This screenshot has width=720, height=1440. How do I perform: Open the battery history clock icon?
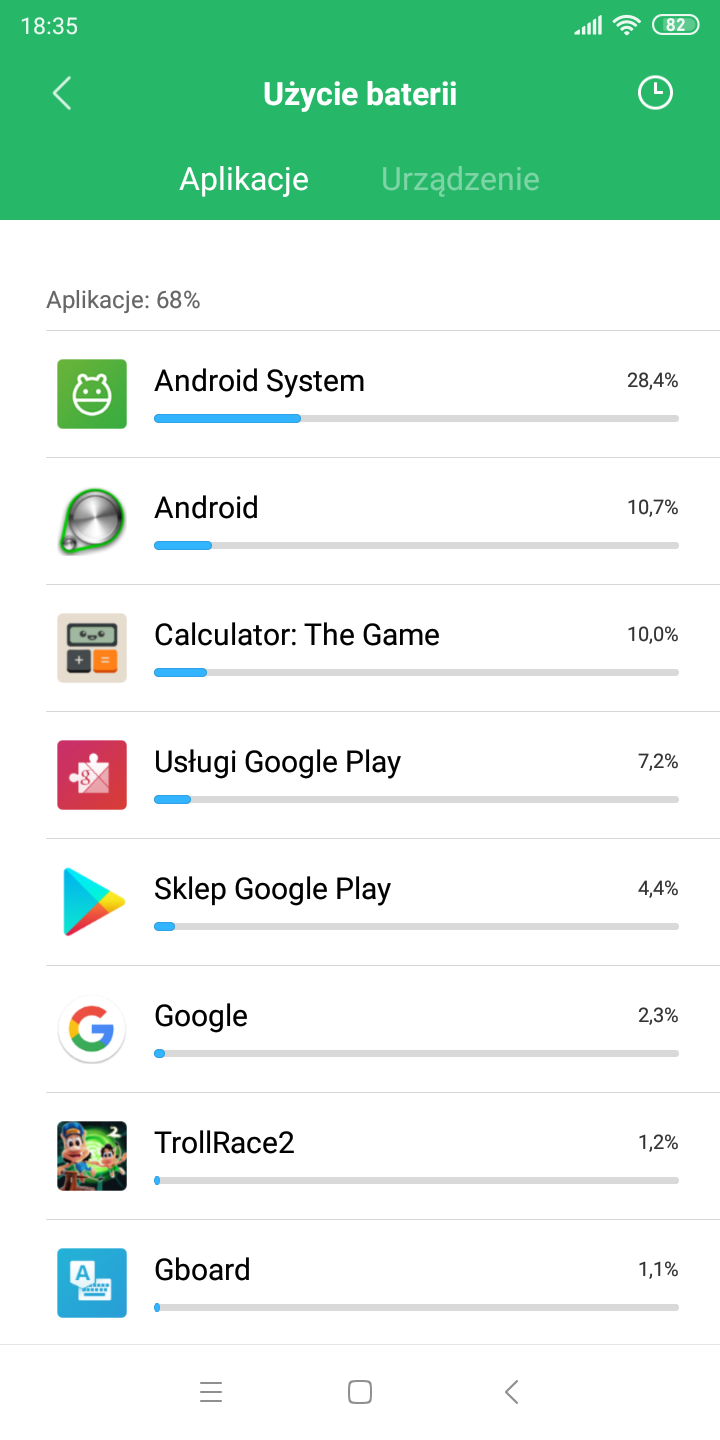pyautogui.click(x=655, y=93)
